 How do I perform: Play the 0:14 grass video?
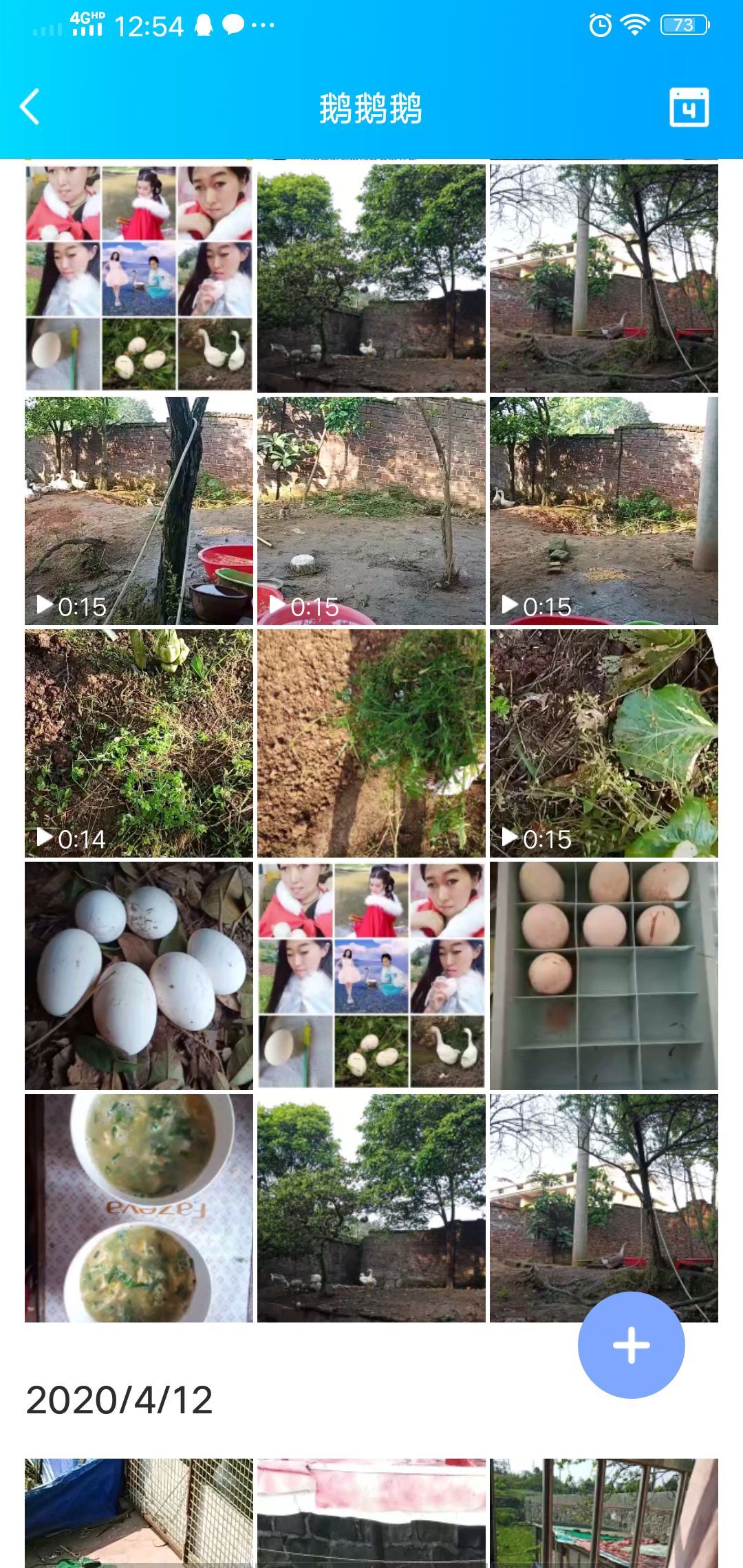[x=139, y=743]
